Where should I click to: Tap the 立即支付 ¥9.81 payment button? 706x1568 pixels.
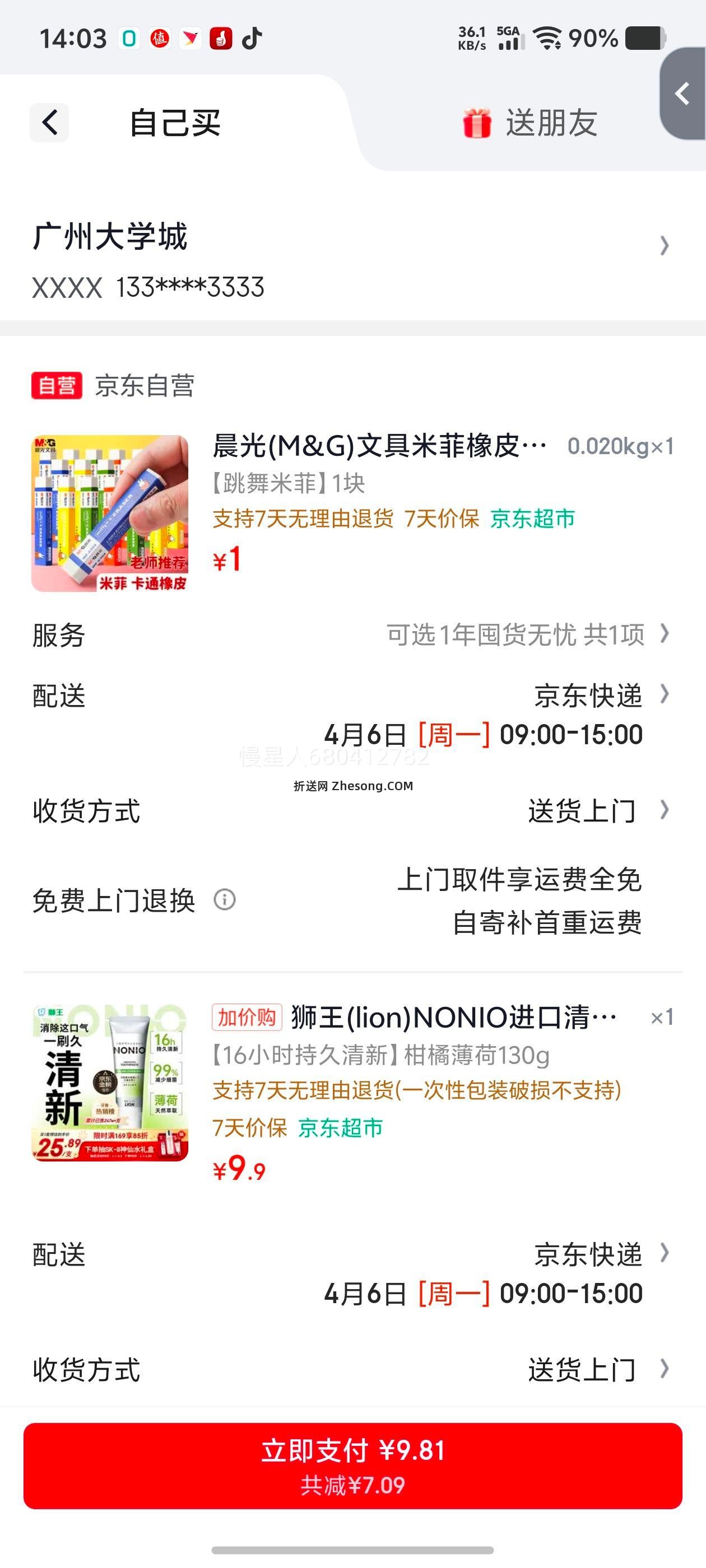tap(354, 1463)
